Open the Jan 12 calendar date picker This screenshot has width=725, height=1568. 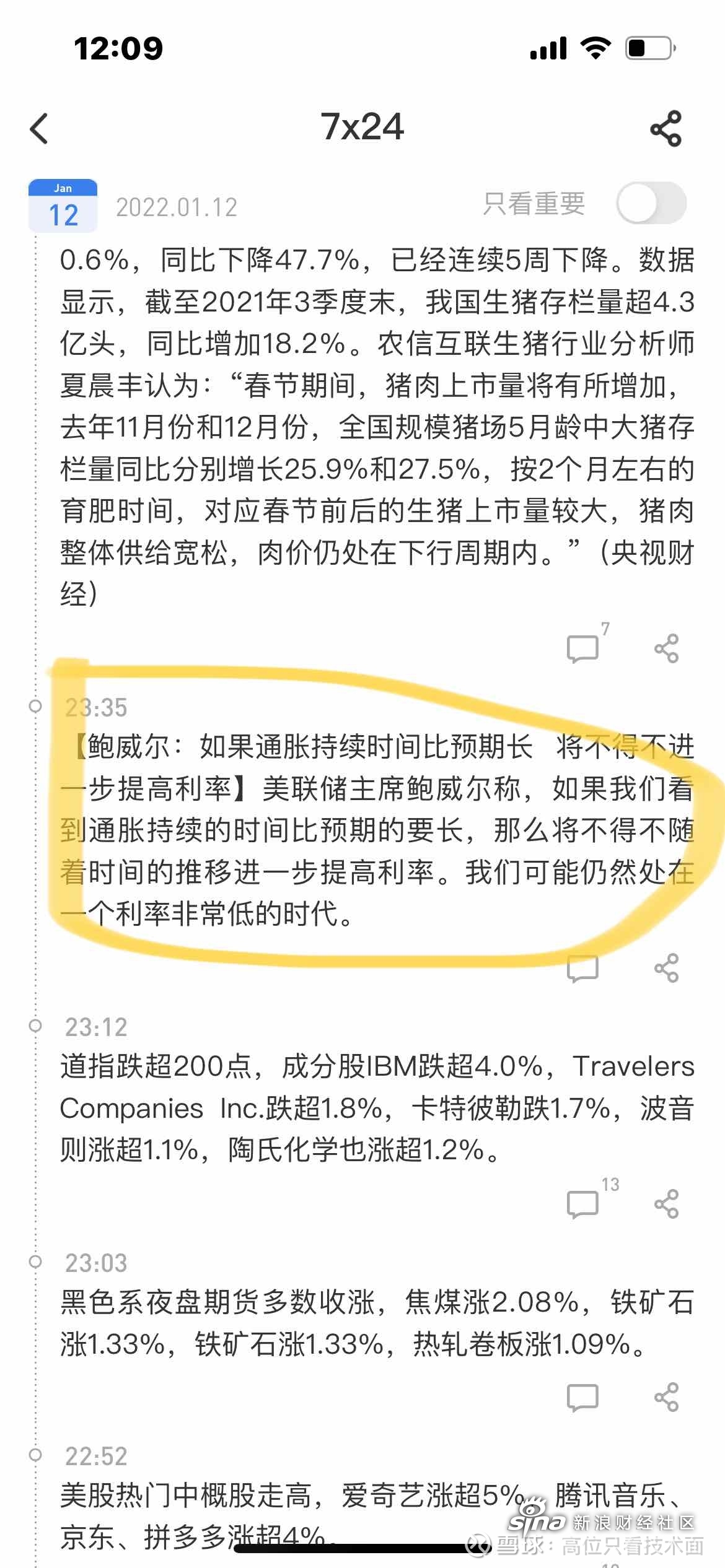point(63,206)
